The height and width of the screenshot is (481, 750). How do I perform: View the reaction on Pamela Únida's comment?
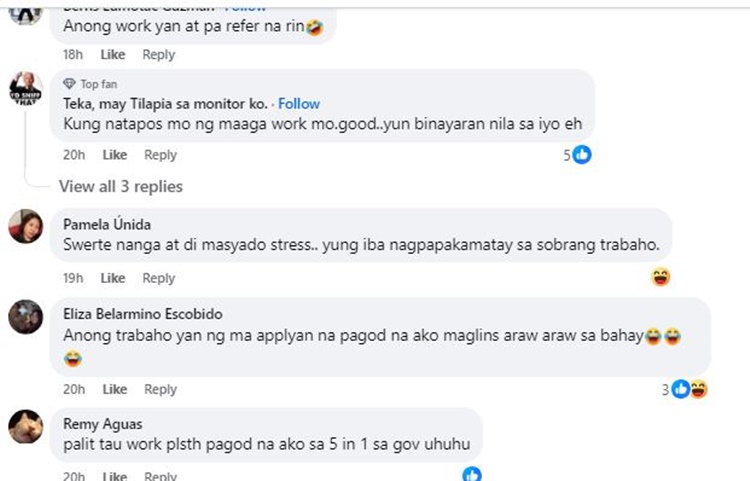(660, 277)
